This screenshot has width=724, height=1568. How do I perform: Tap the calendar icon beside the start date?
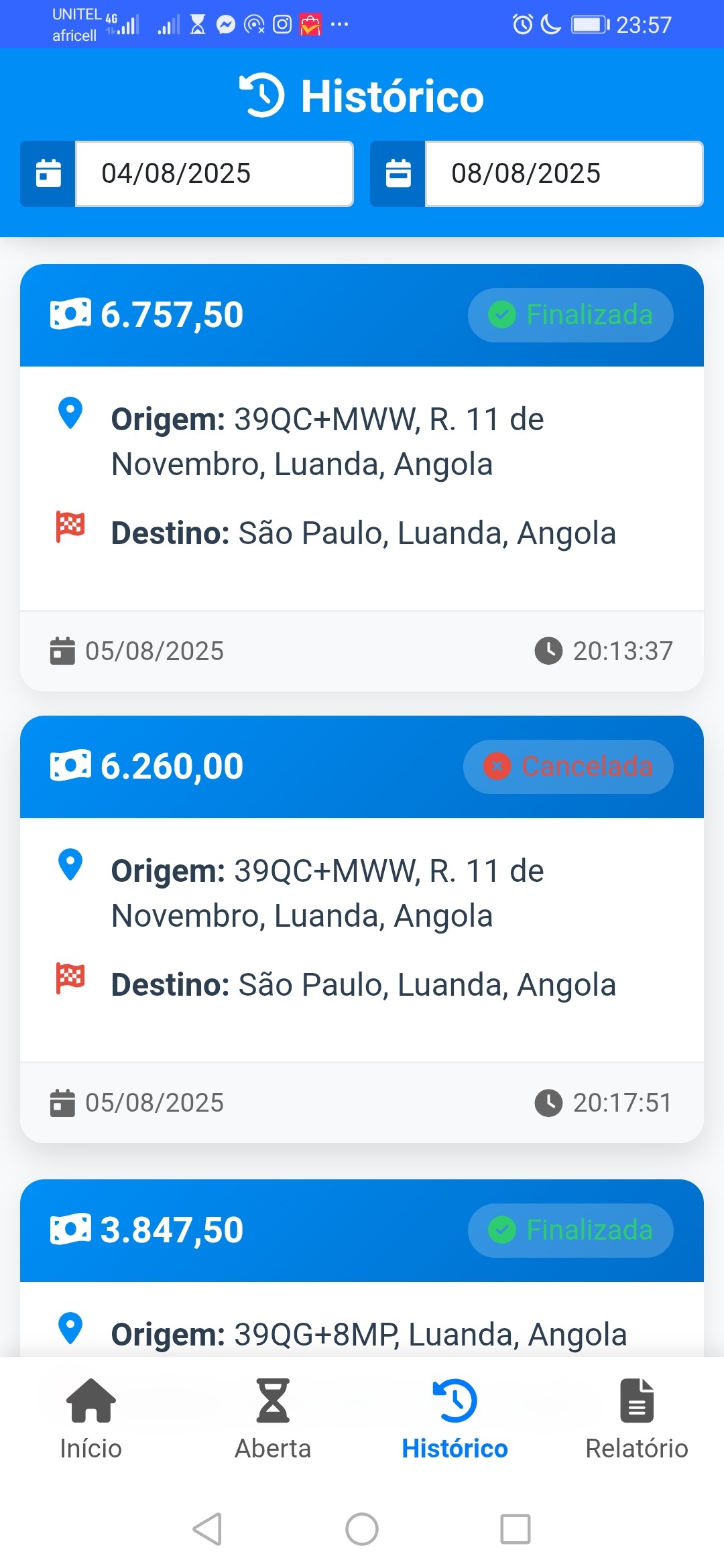click(48, 174)
